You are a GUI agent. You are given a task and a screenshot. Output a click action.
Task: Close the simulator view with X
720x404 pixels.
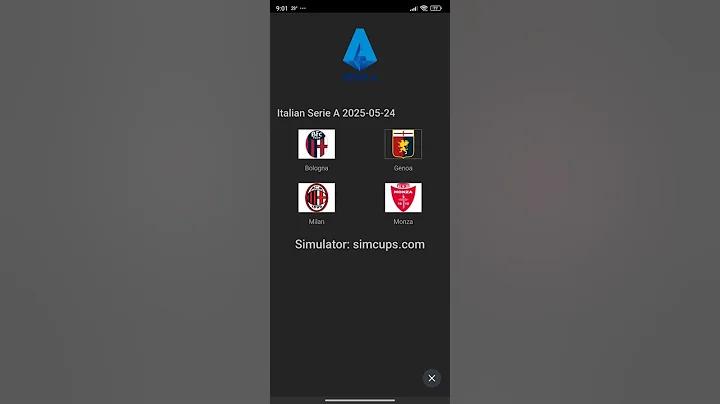[431, 377]
